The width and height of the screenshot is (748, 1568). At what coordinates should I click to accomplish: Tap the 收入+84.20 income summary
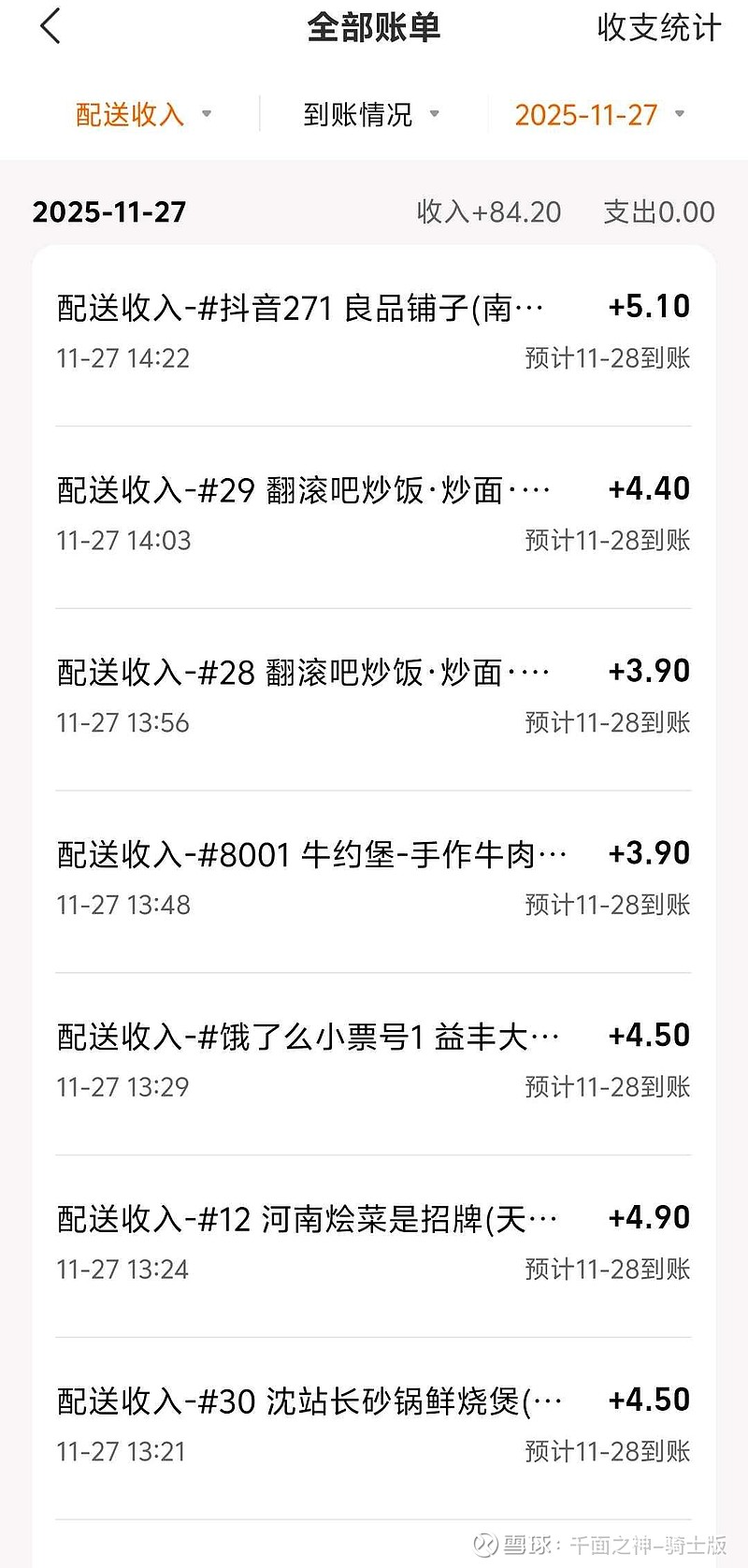(489, 212)
